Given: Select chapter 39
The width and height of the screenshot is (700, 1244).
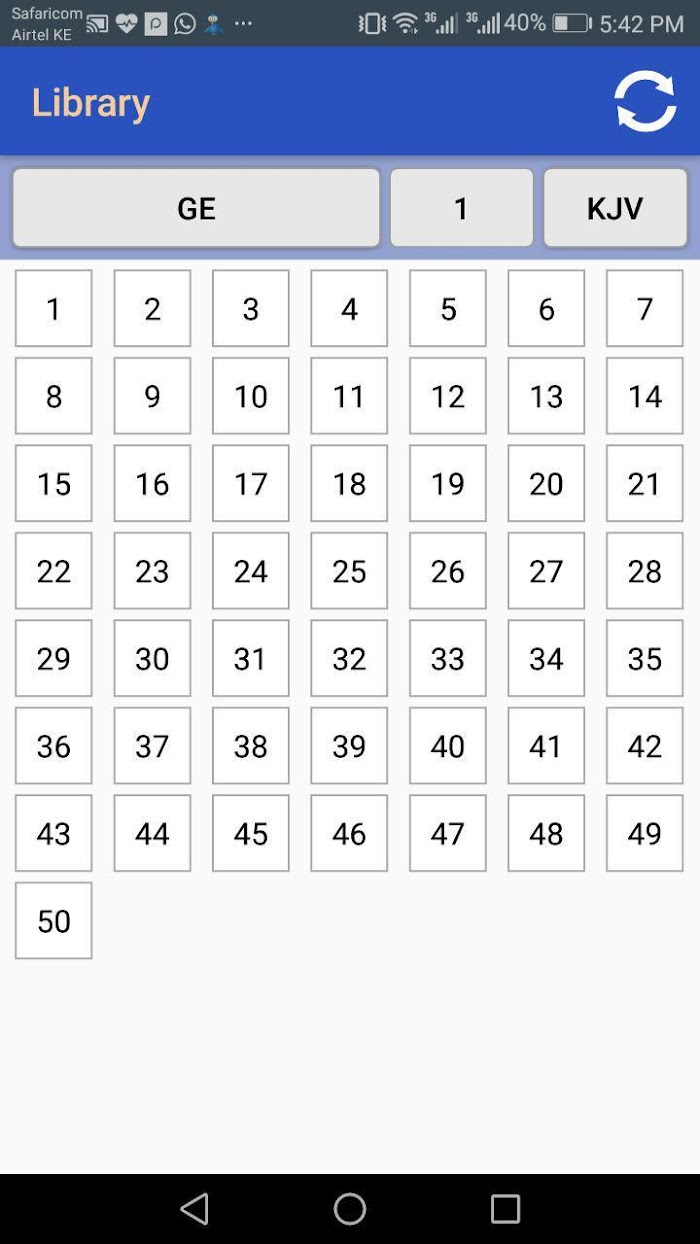Looking at the screenshot, I should pos(349,746).
